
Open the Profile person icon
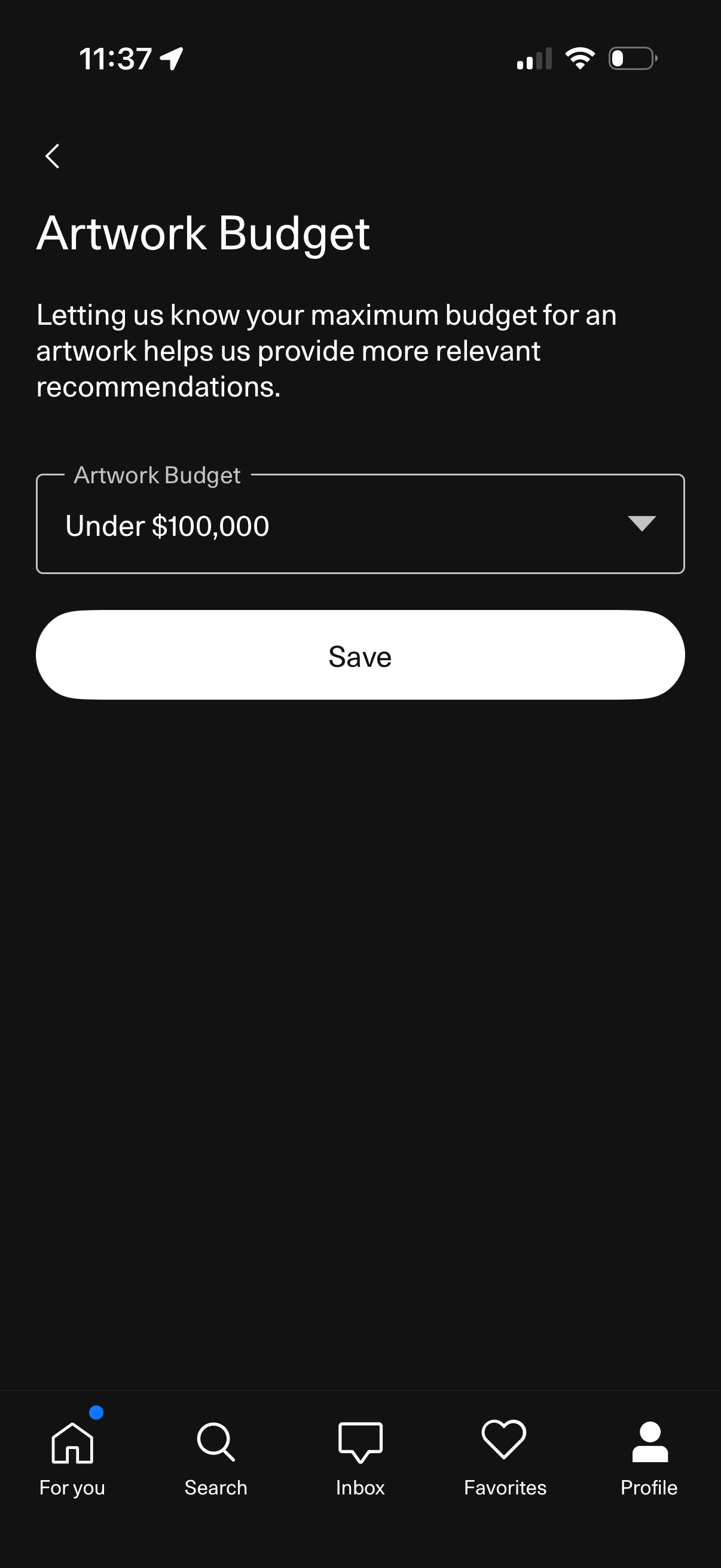point(649,1440)
